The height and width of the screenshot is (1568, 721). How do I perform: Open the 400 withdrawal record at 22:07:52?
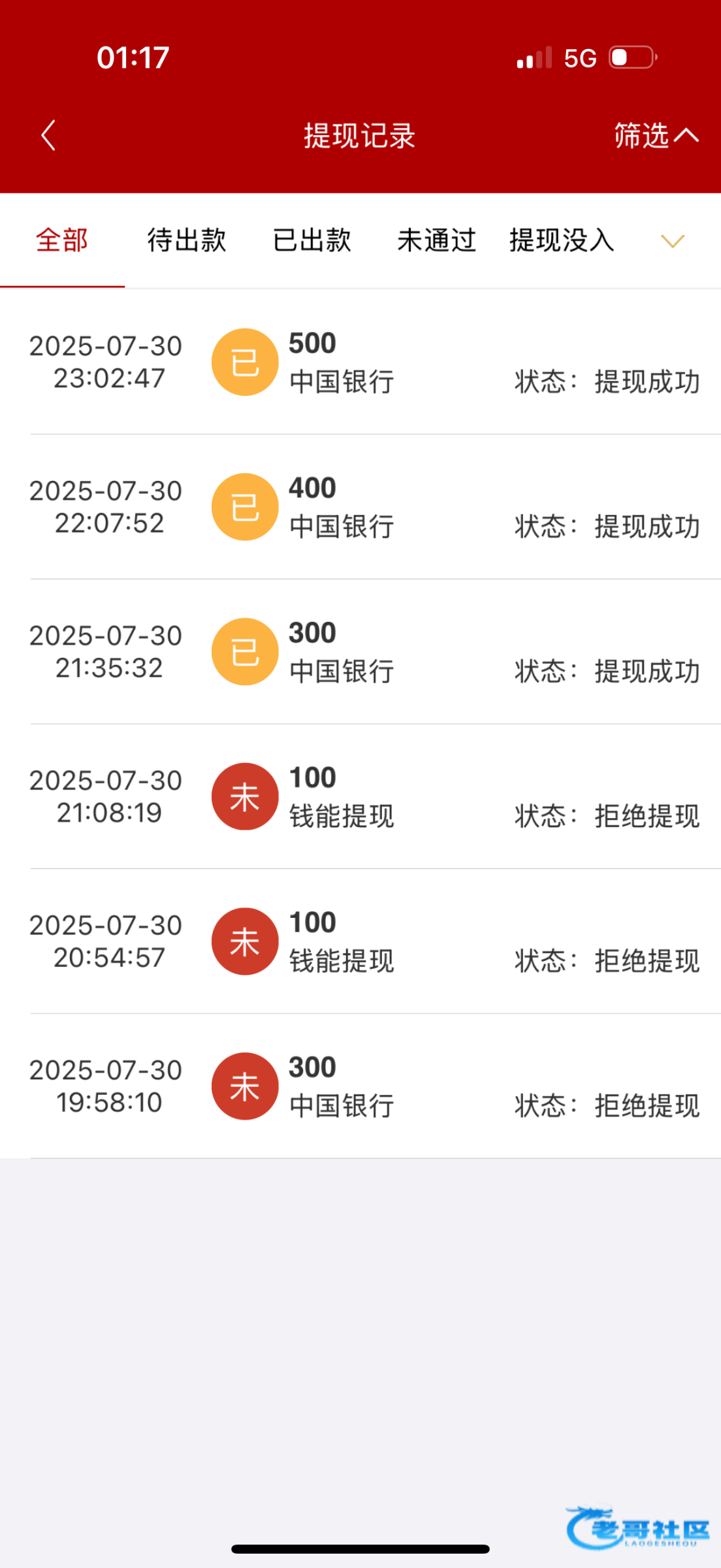360,507
